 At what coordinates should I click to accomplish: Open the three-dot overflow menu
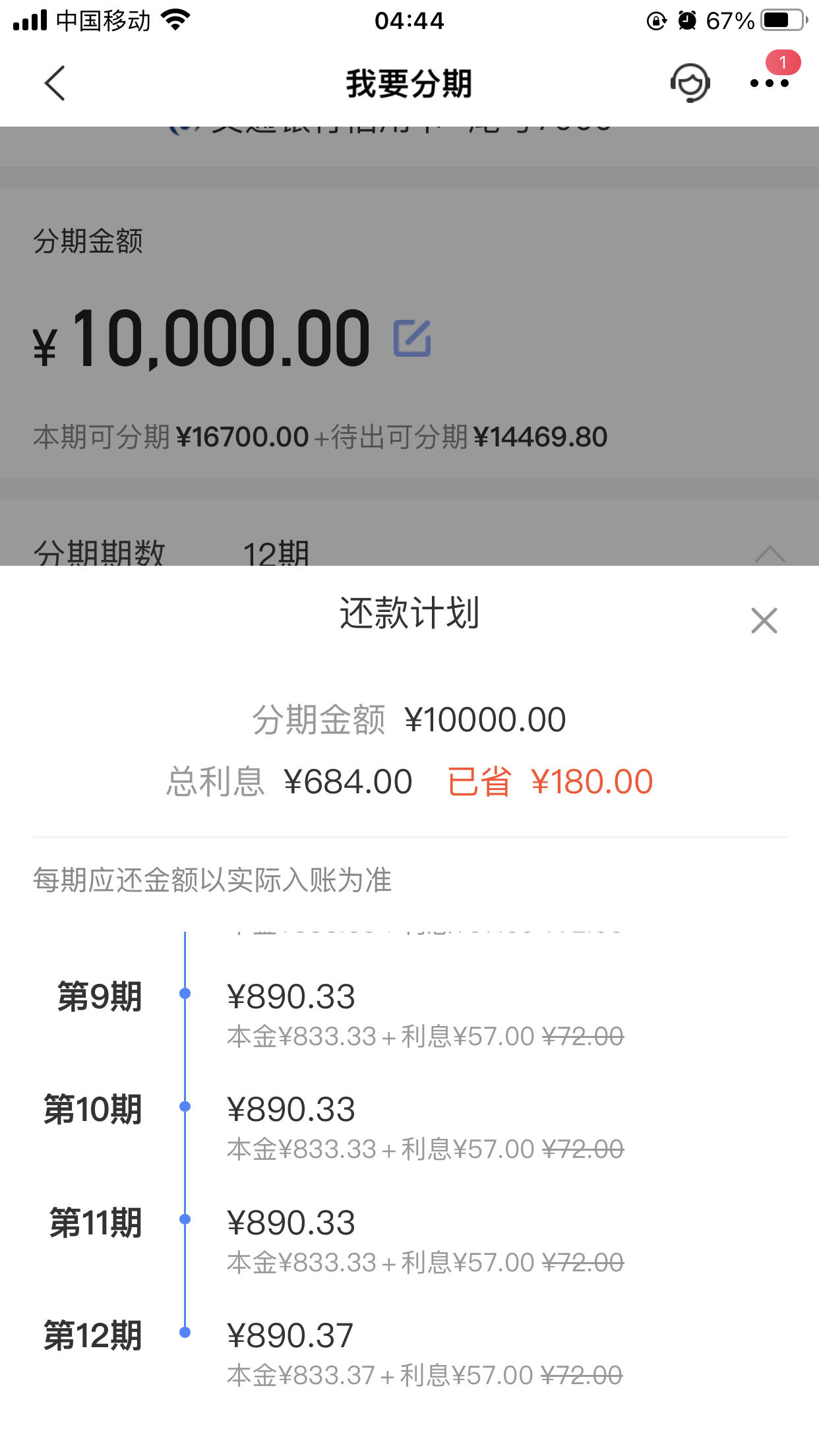coord(769,83)
